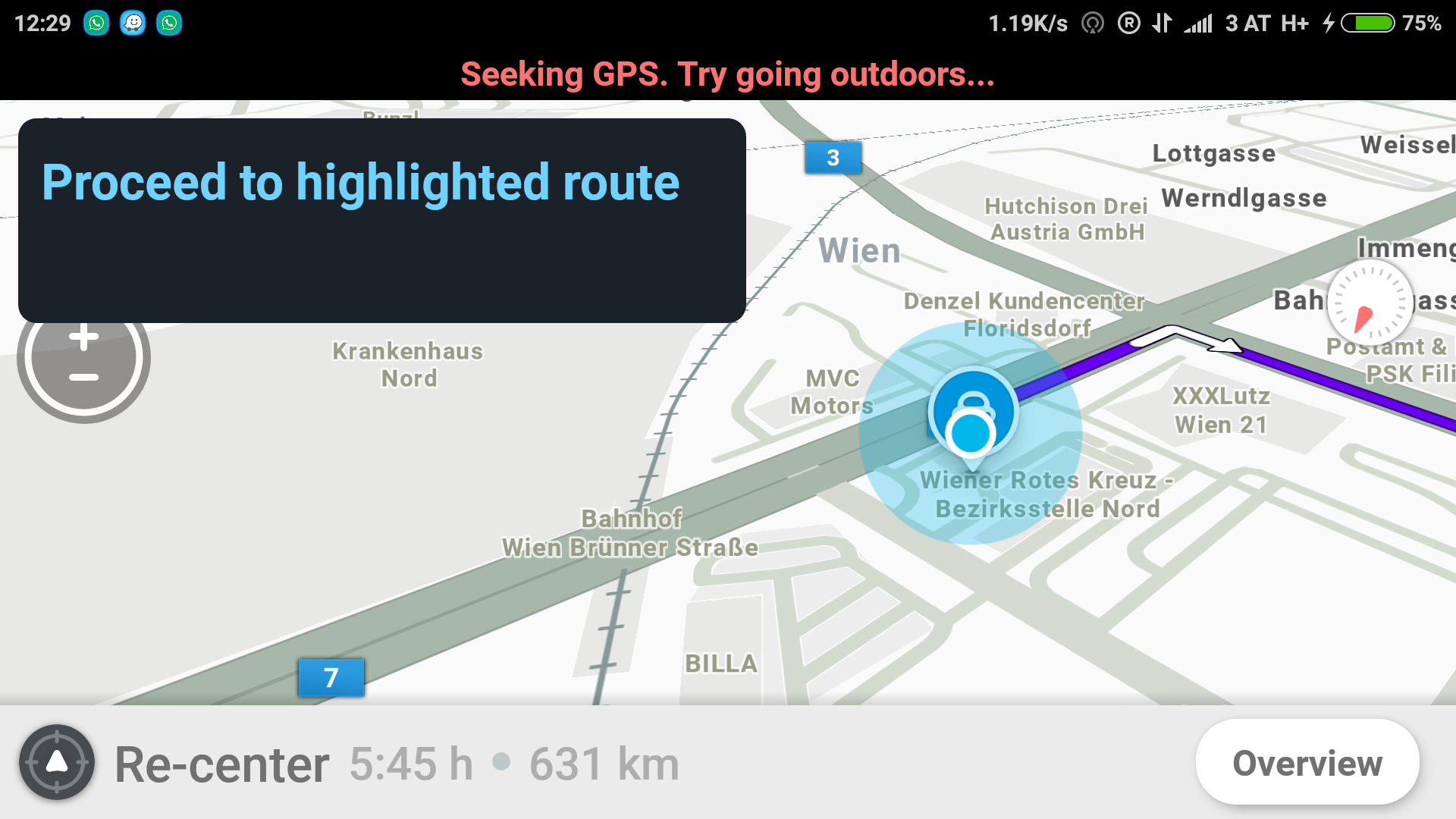Screen dimensions: 1456x819
Task: Tap the Re-center compass button
Action: (x=57, y=762)
